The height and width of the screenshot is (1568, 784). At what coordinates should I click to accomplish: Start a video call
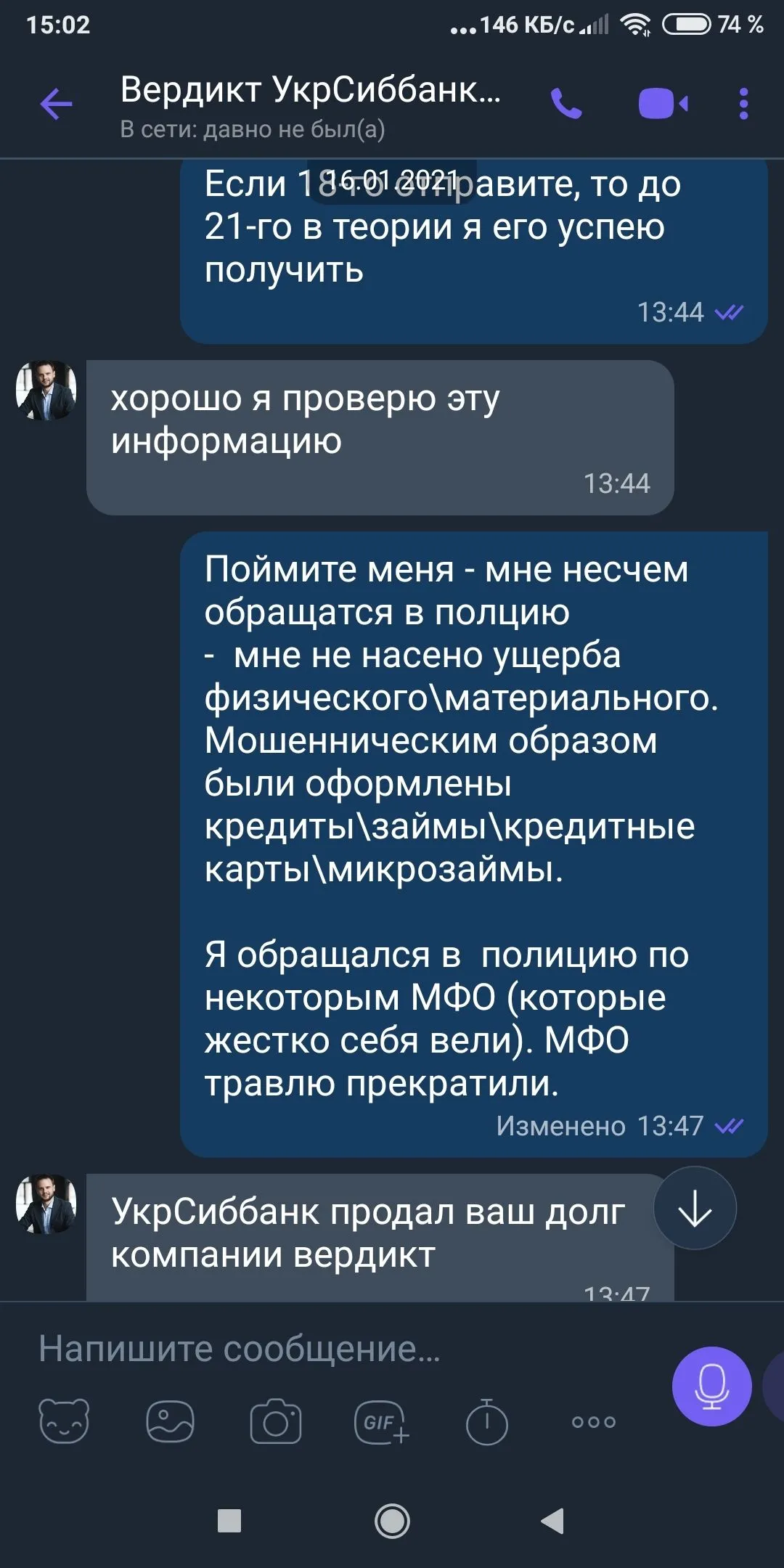click(662, 104)
